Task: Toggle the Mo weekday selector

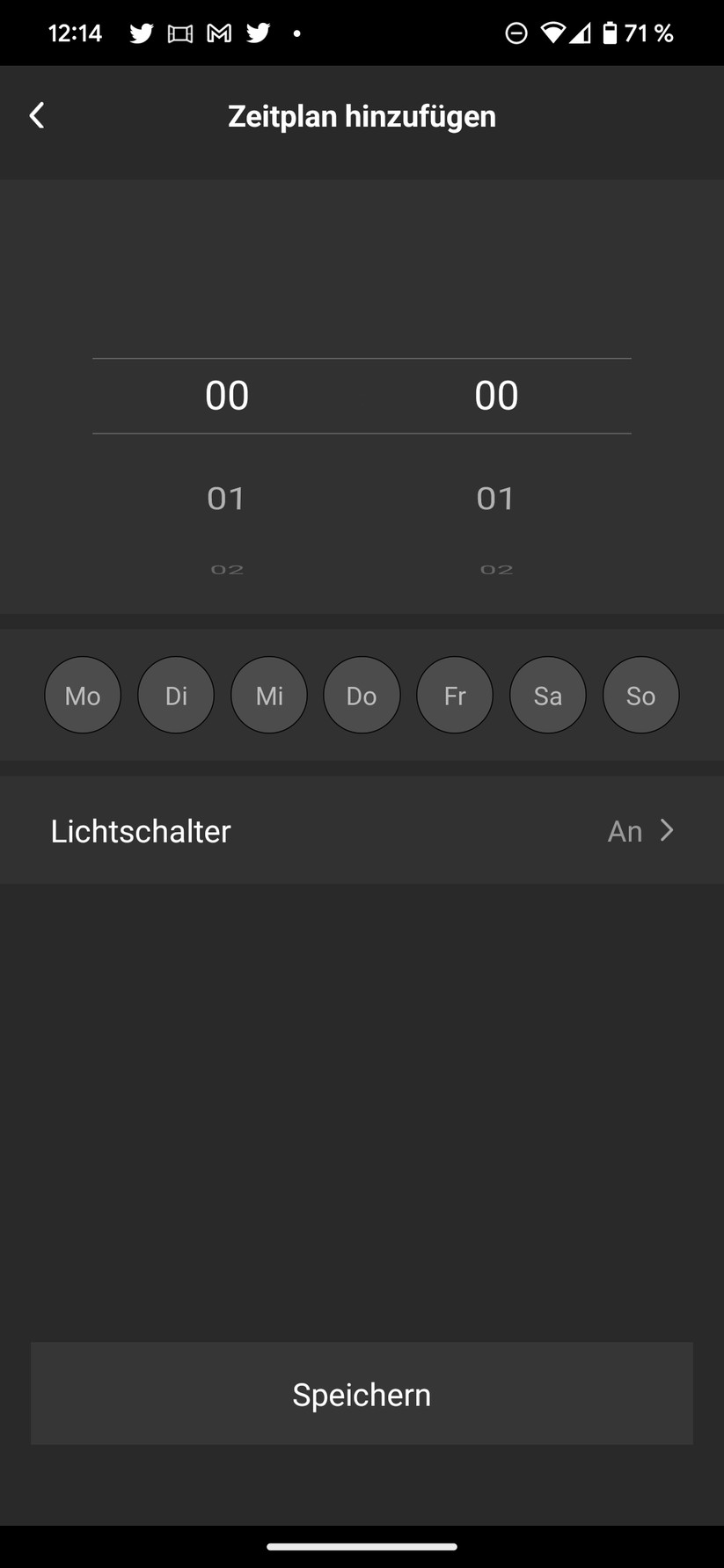Action: pos(82,695)
